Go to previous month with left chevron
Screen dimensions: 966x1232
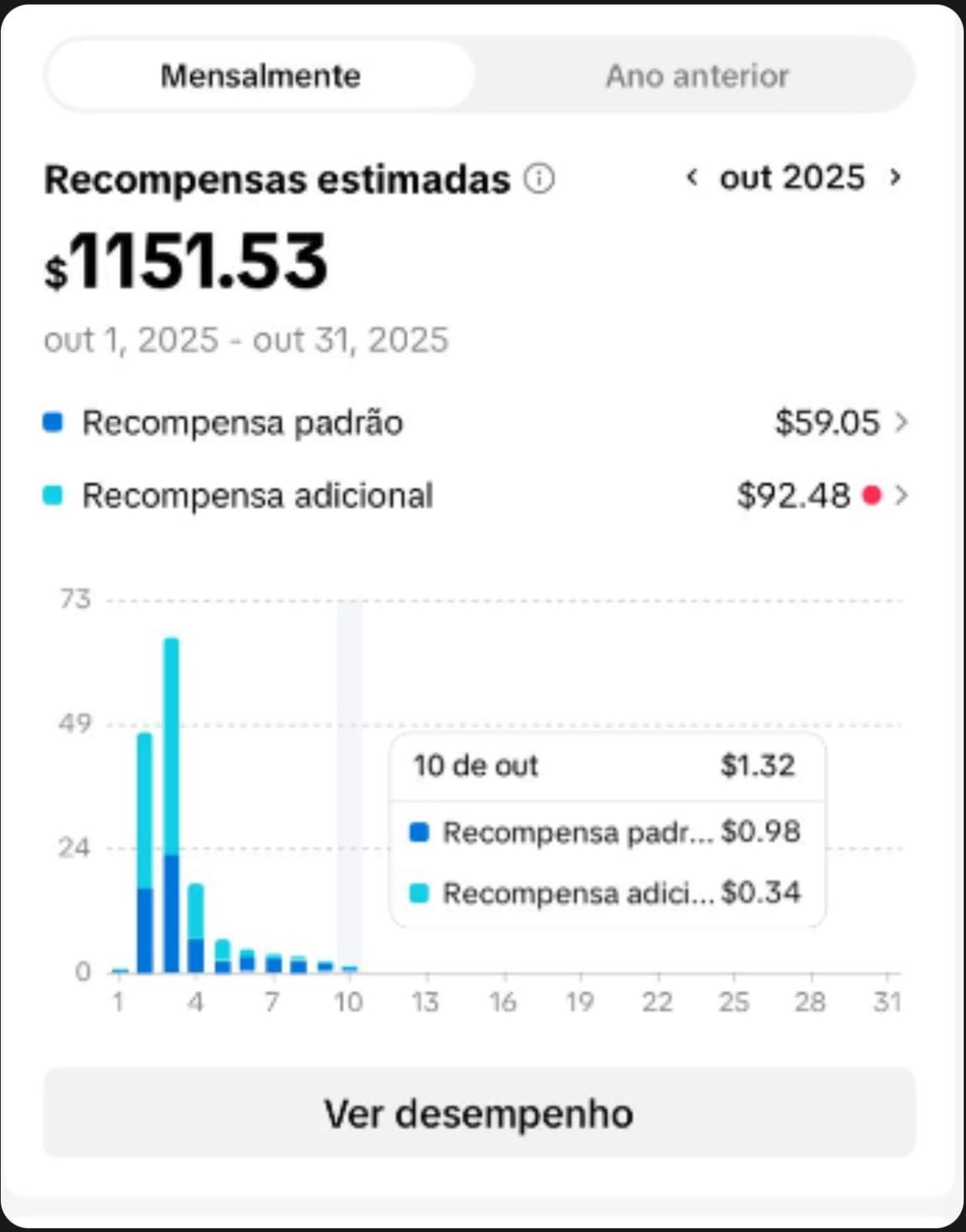click(692, 179)
